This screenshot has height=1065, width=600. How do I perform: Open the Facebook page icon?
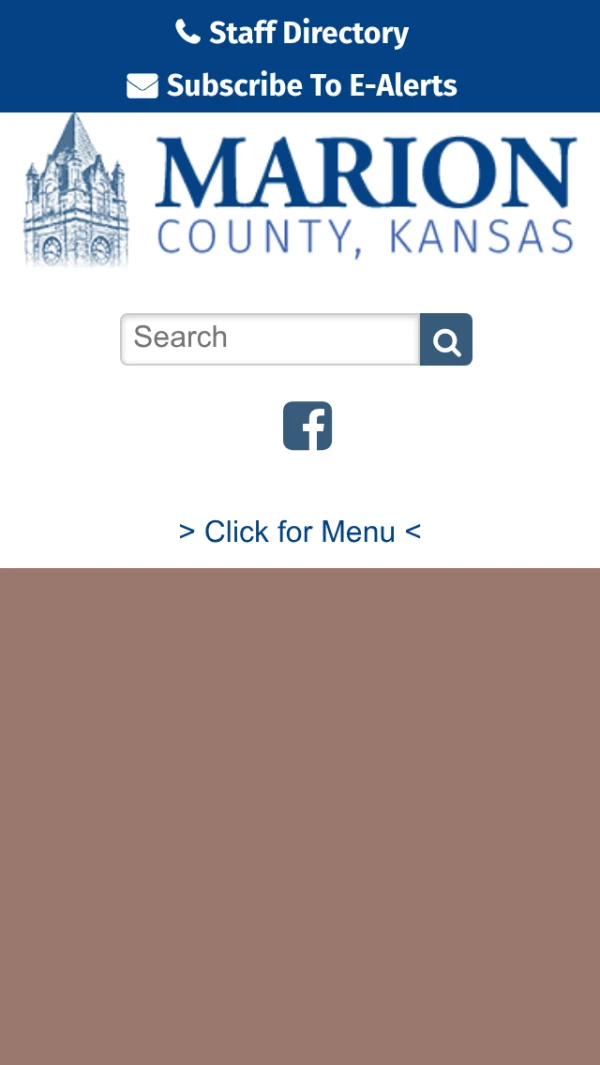307,426
